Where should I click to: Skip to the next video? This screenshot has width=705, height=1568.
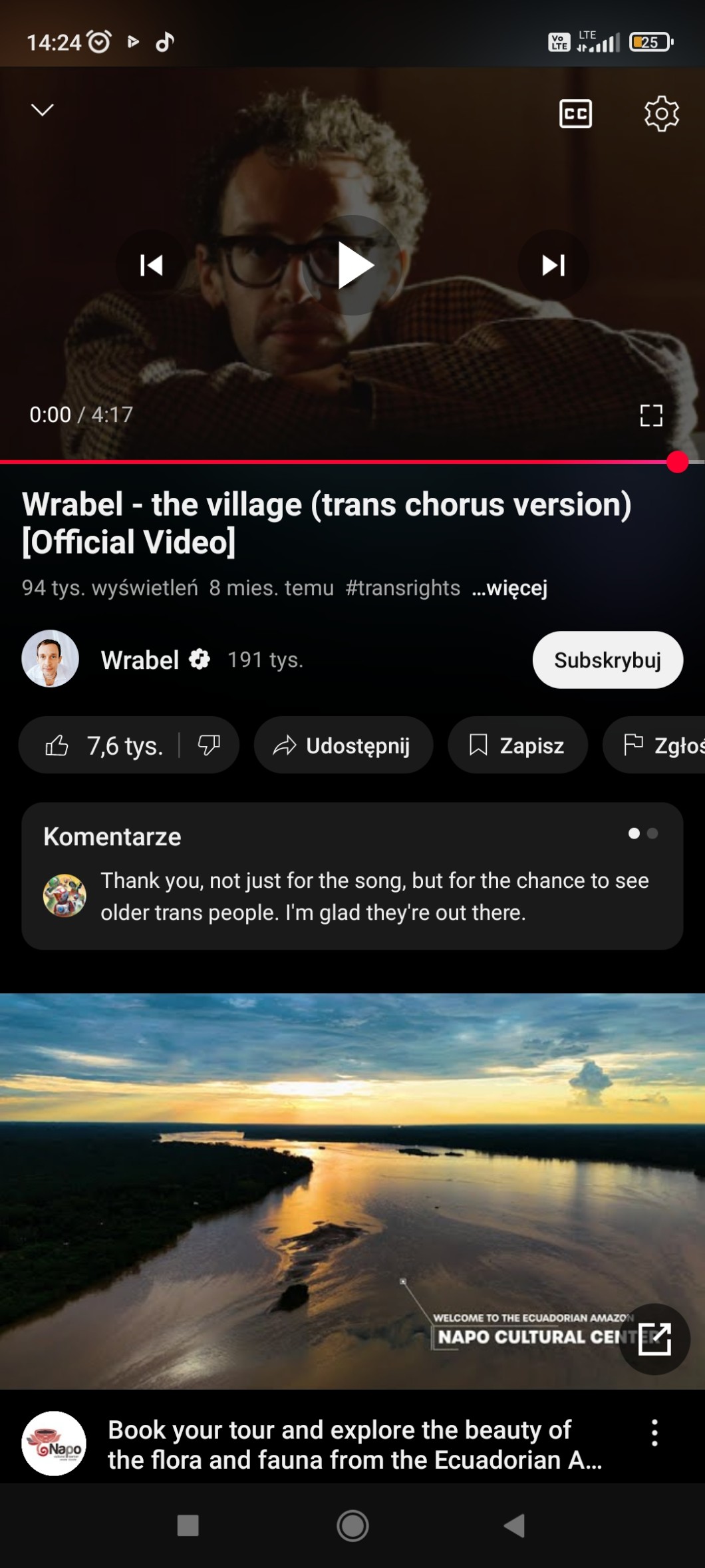pos(553,266)
